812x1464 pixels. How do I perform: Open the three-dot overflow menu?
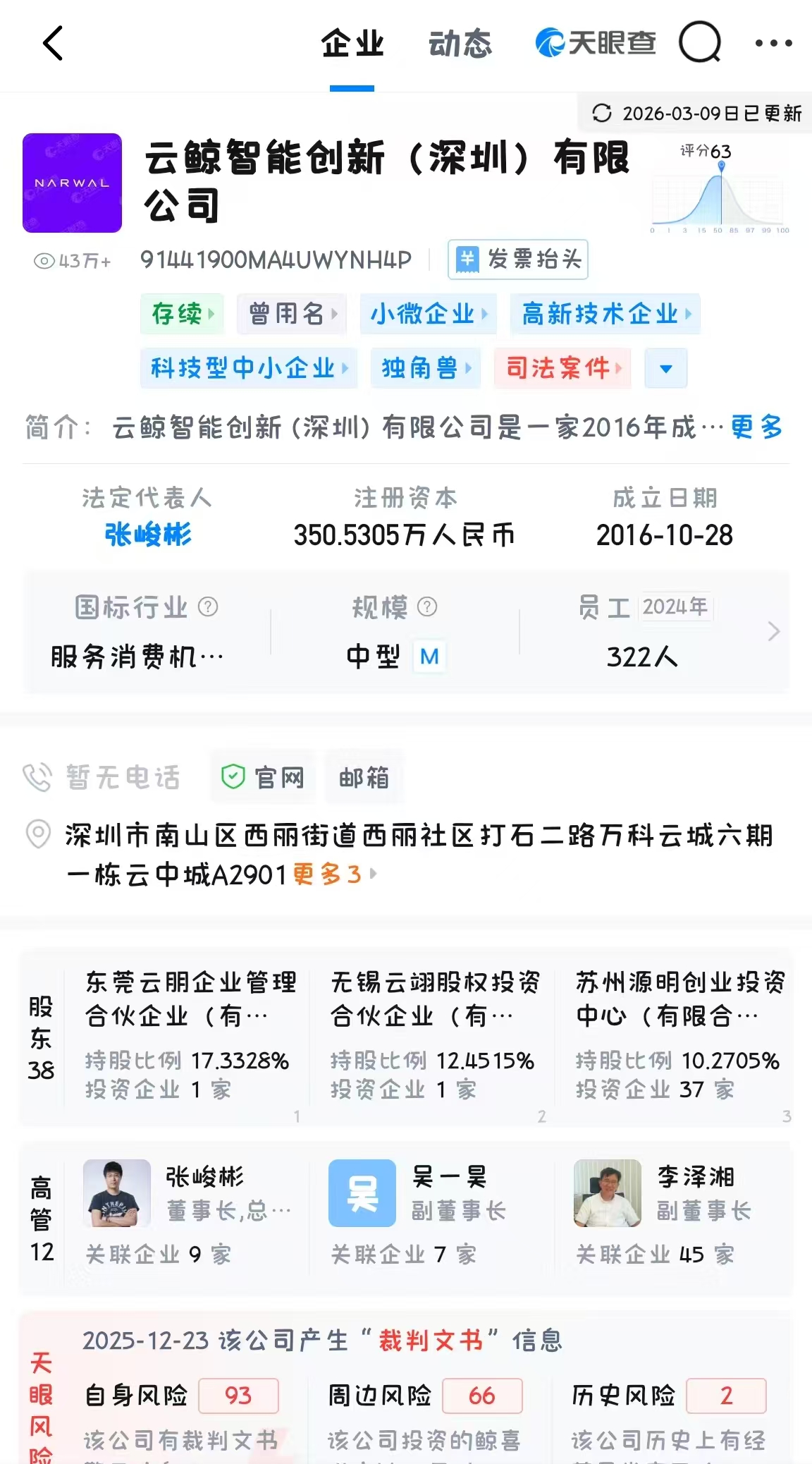[773, 43]
